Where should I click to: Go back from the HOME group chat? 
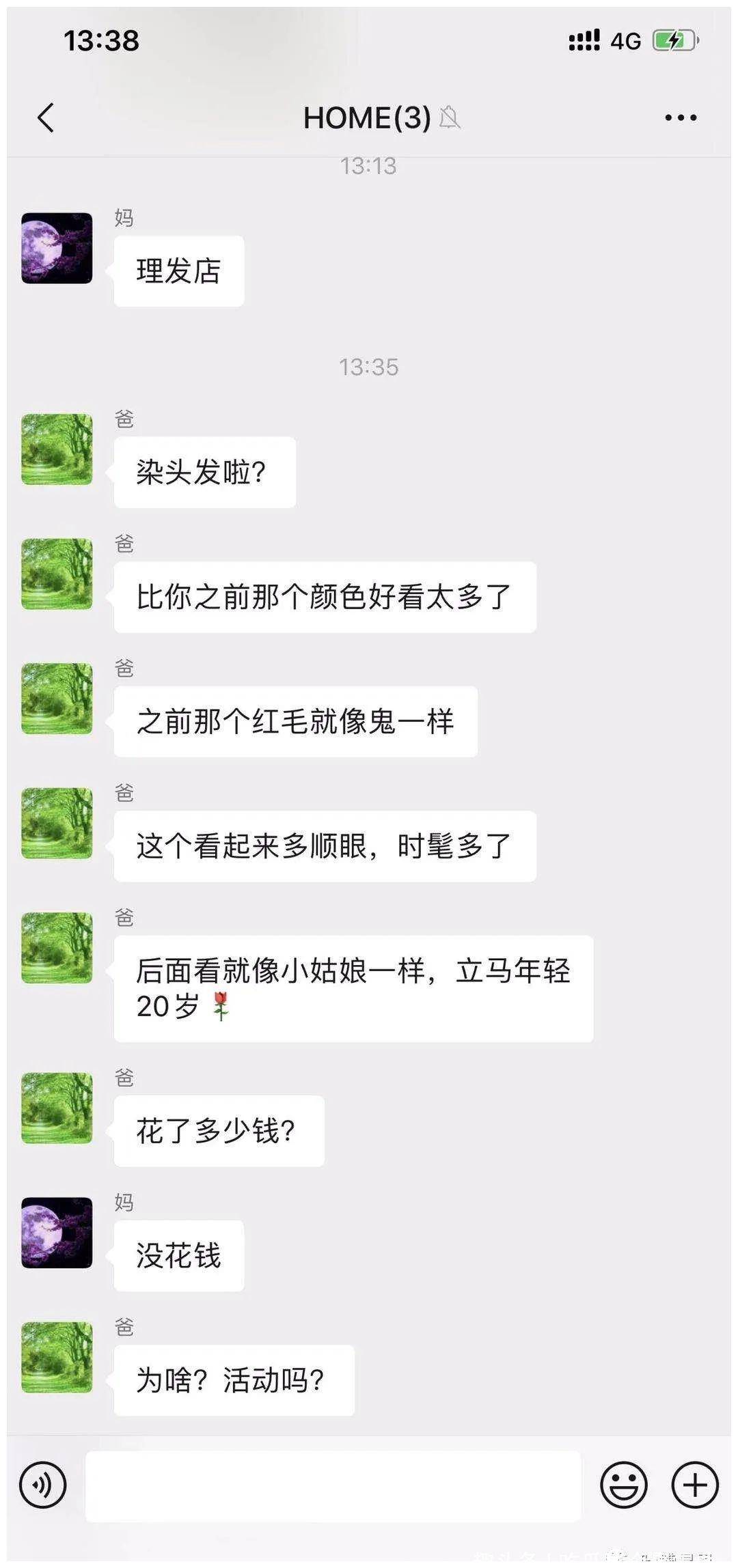click(46, 117)
